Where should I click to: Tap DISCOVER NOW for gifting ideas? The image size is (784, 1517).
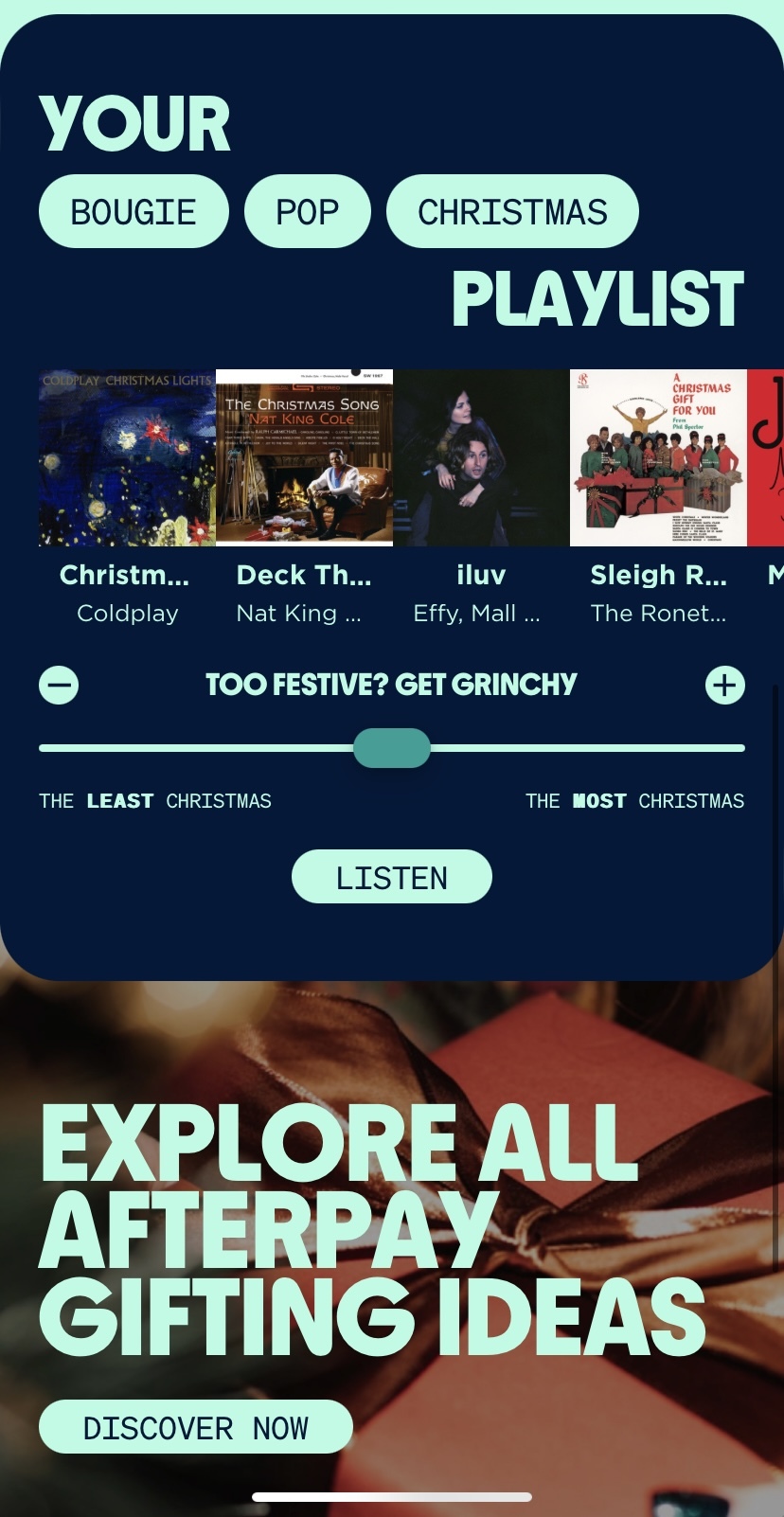pyautogui.click(x=196, y=1427)
